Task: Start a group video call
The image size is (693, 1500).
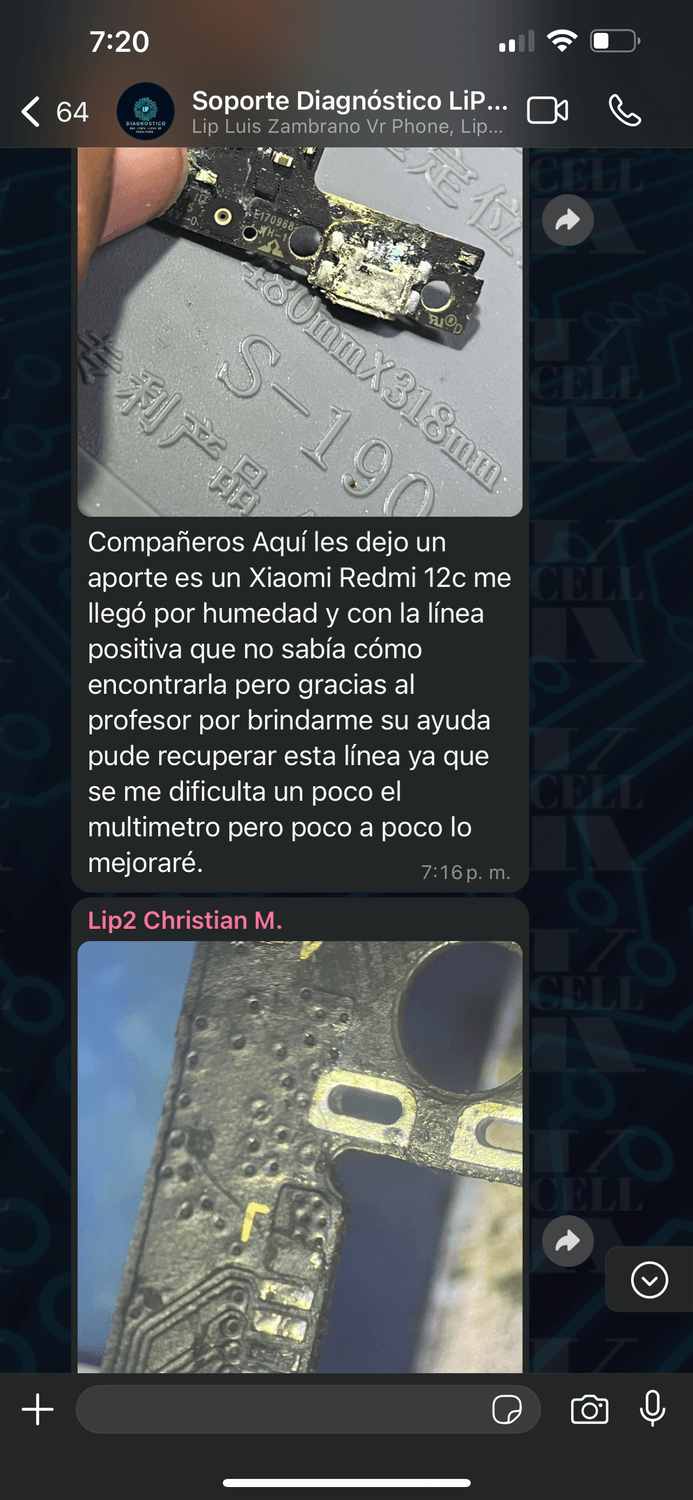Action: 547,111
